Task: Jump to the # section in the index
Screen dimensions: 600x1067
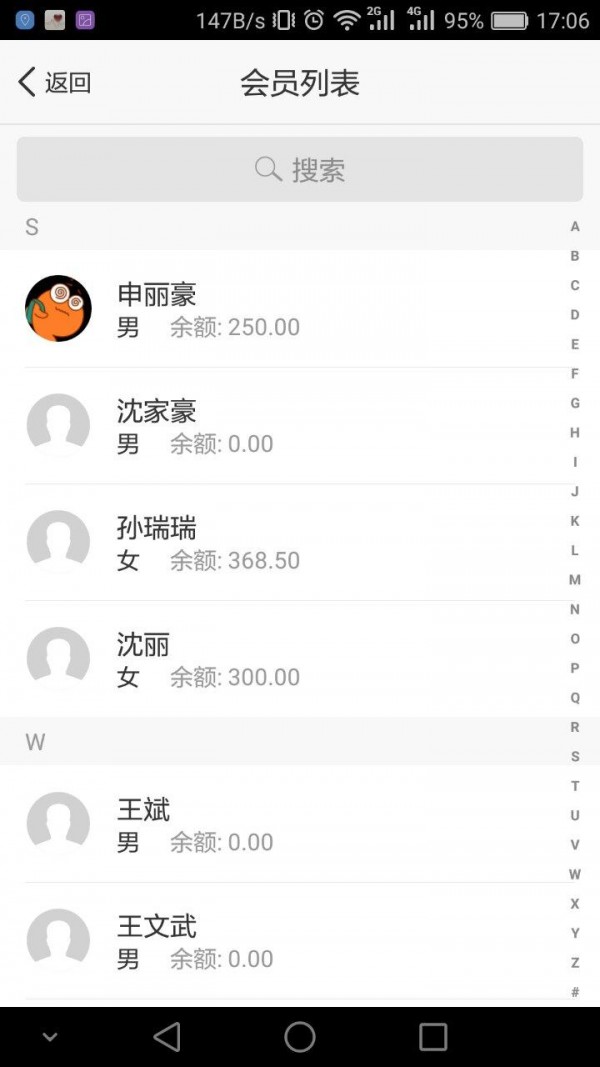Action: coord(575,992)
